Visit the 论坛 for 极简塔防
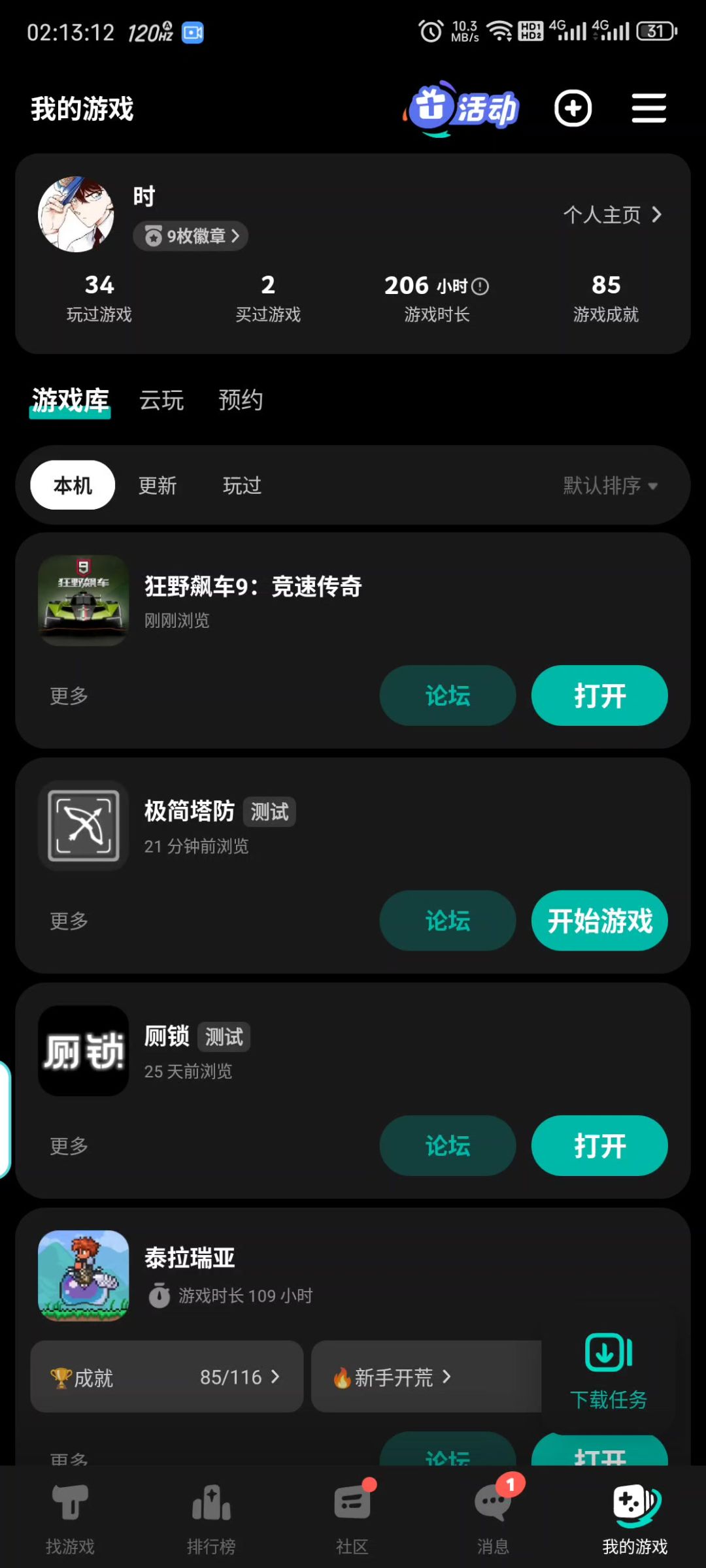Image resolution: width=706 pixels, height=1568 pixels. (447, 921)
